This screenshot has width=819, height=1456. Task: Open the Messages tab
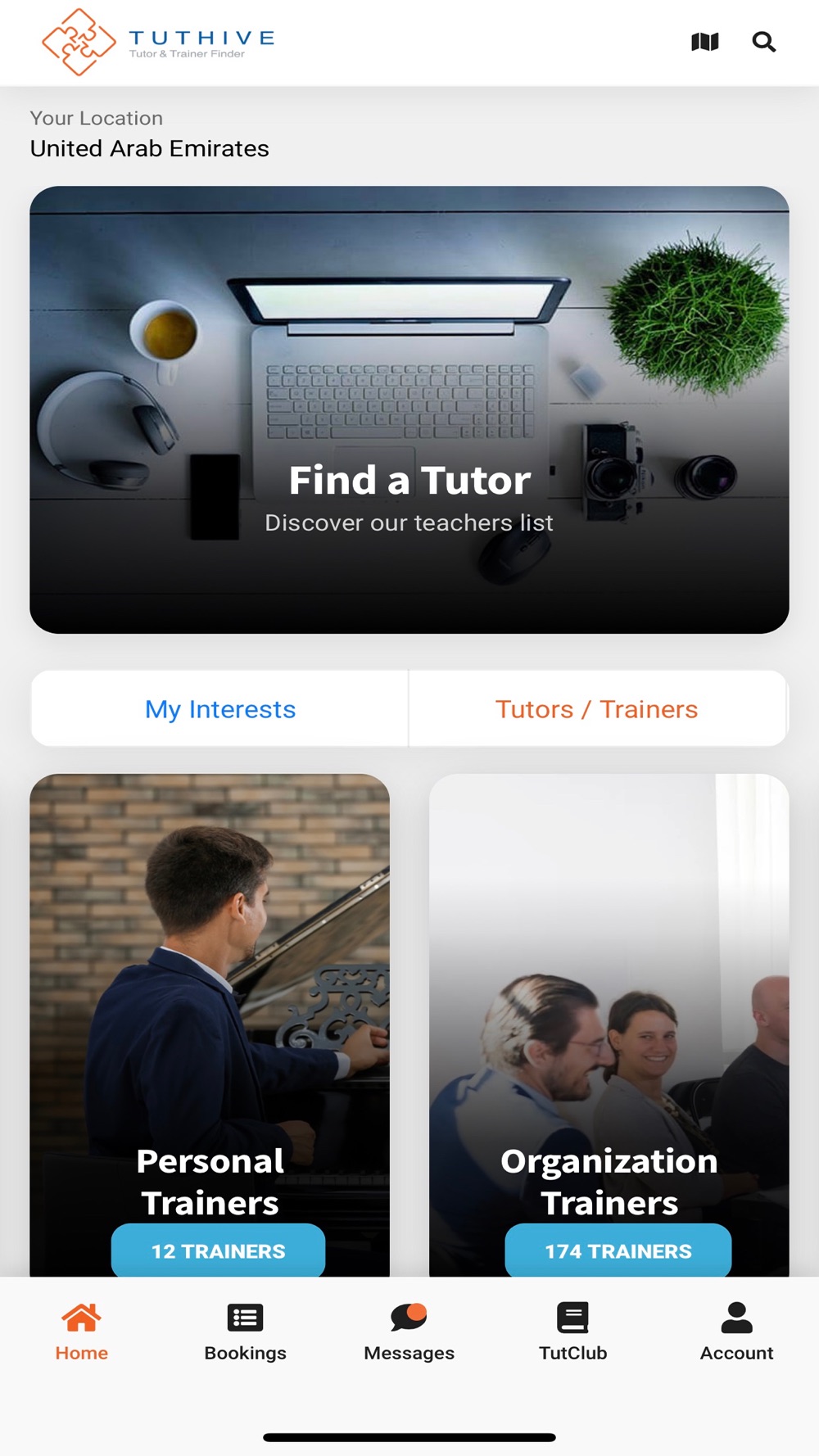(x=409, y=1332)
